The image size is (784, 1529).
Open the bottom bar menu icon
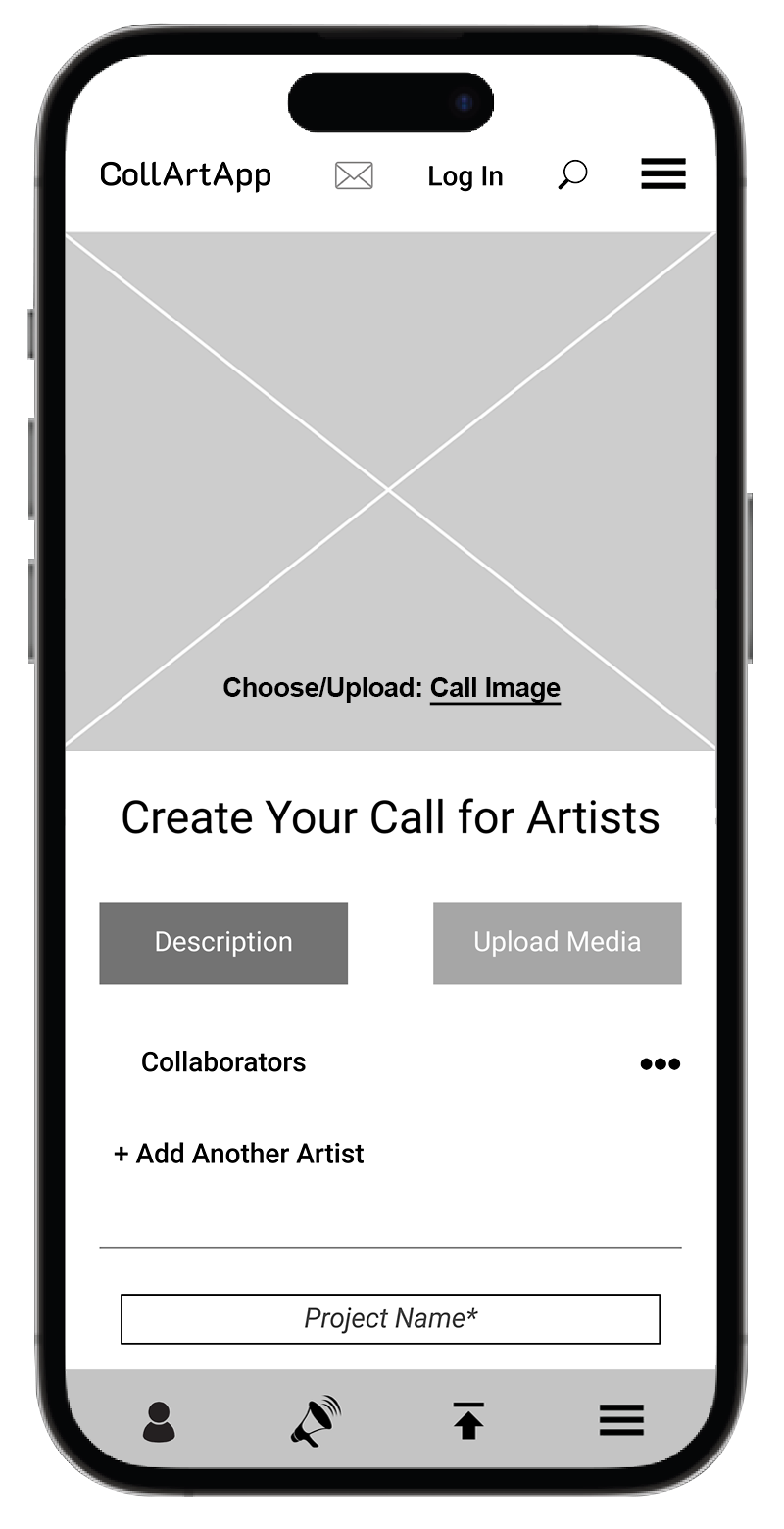point(621,1420)
